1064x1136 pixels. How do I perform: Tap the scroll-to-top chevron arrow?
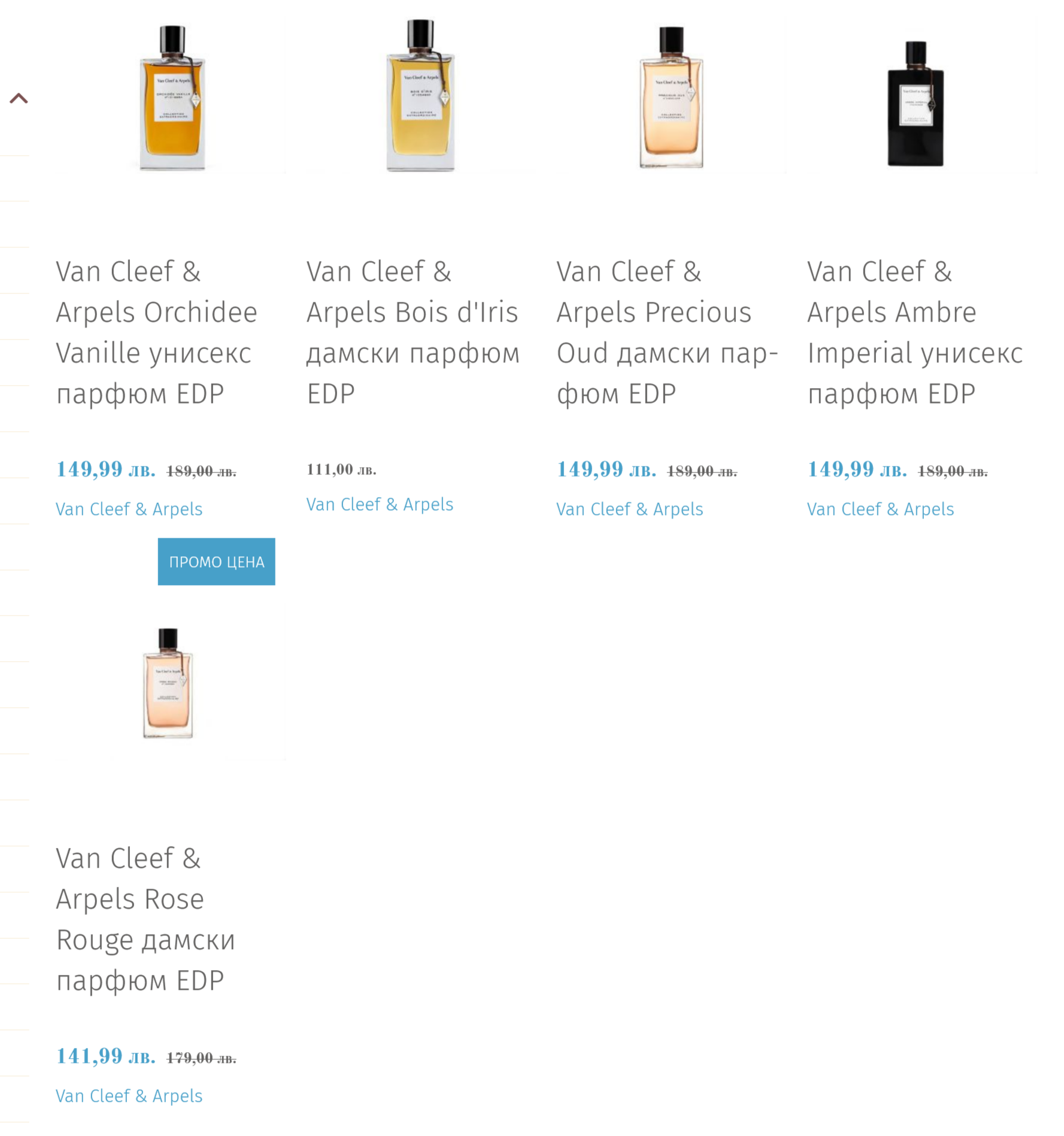coord(19,98)
